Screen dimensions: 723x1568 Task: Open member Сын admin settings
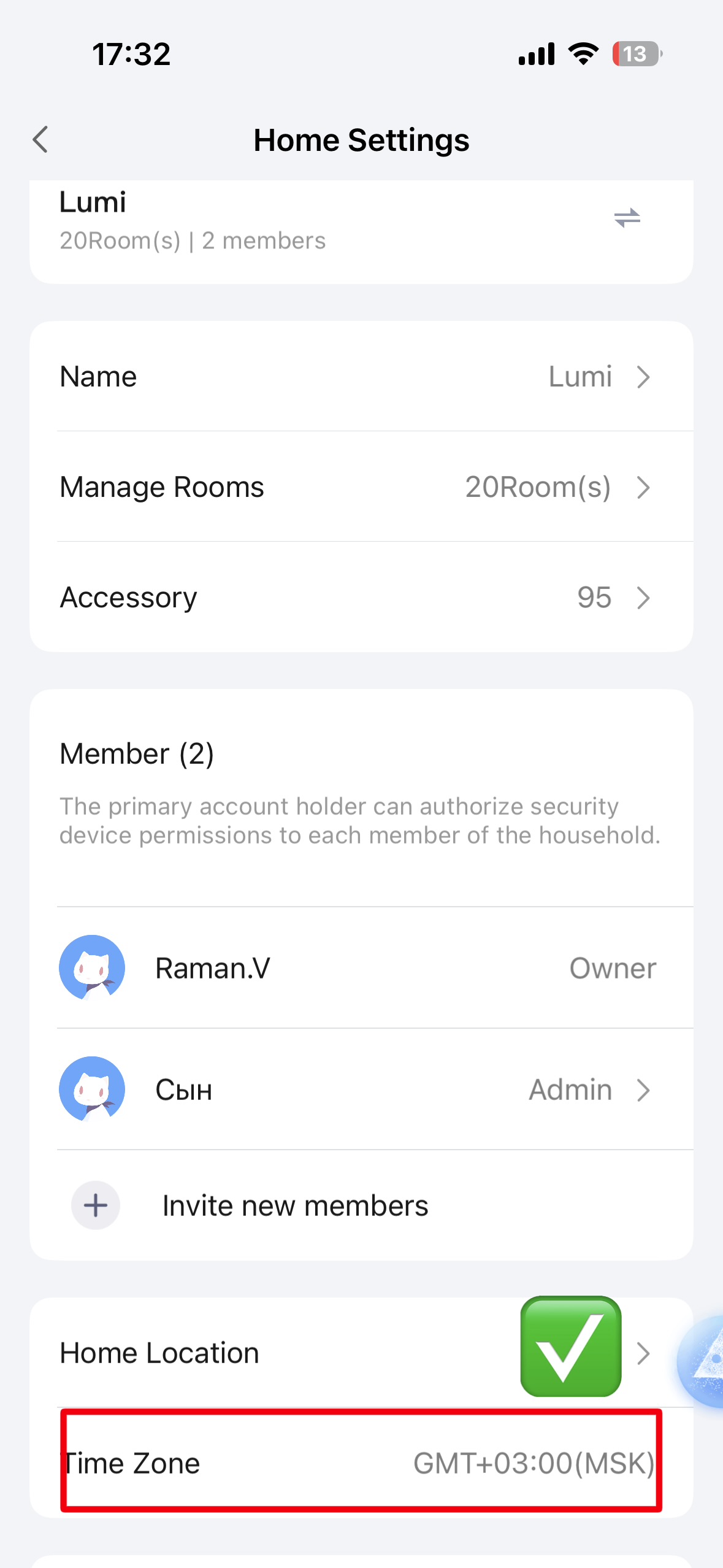click(x=362, y=1090)
